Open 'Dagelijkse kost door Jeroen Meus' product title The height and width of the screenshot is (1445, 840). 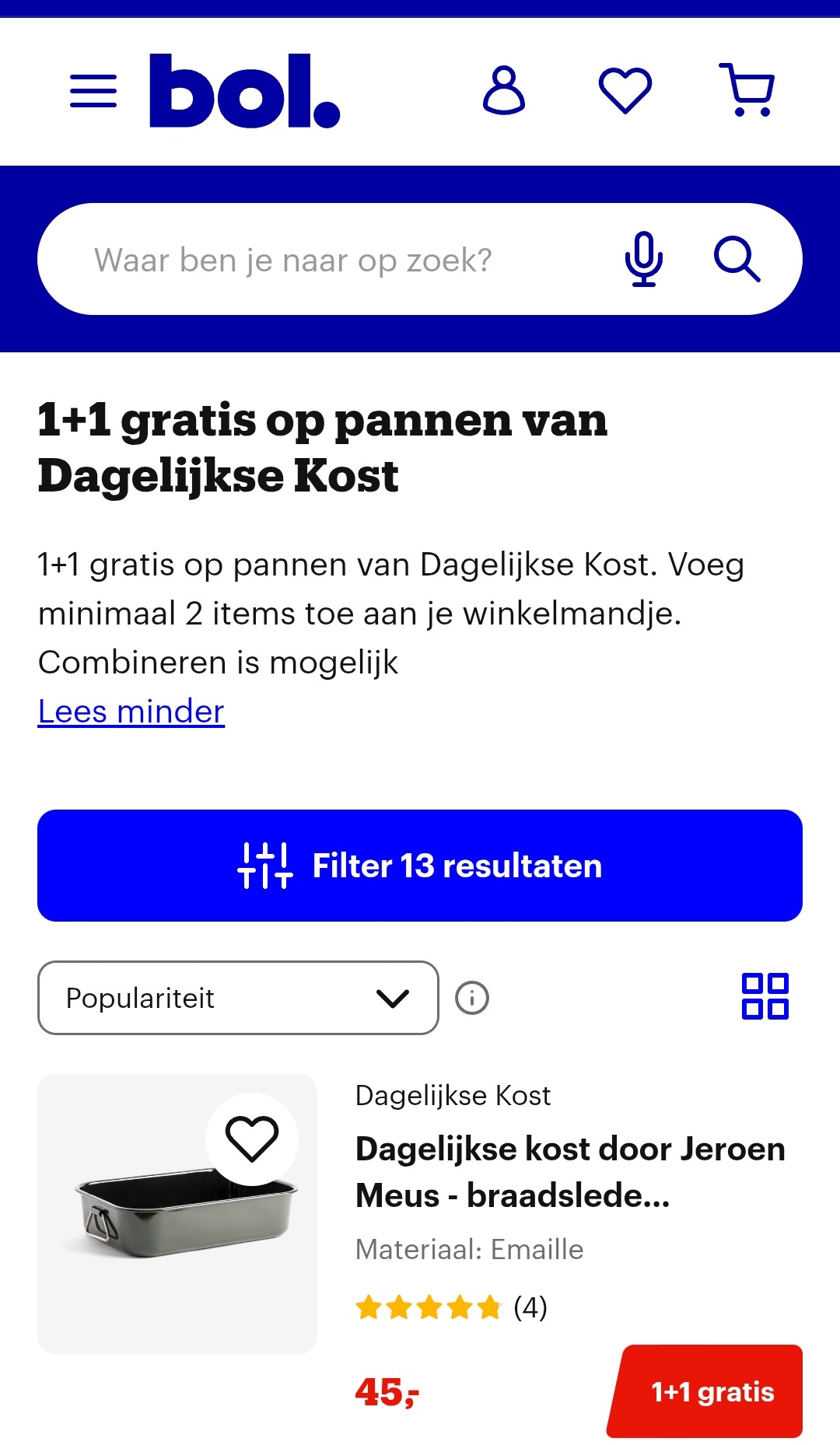(570, 1172)
